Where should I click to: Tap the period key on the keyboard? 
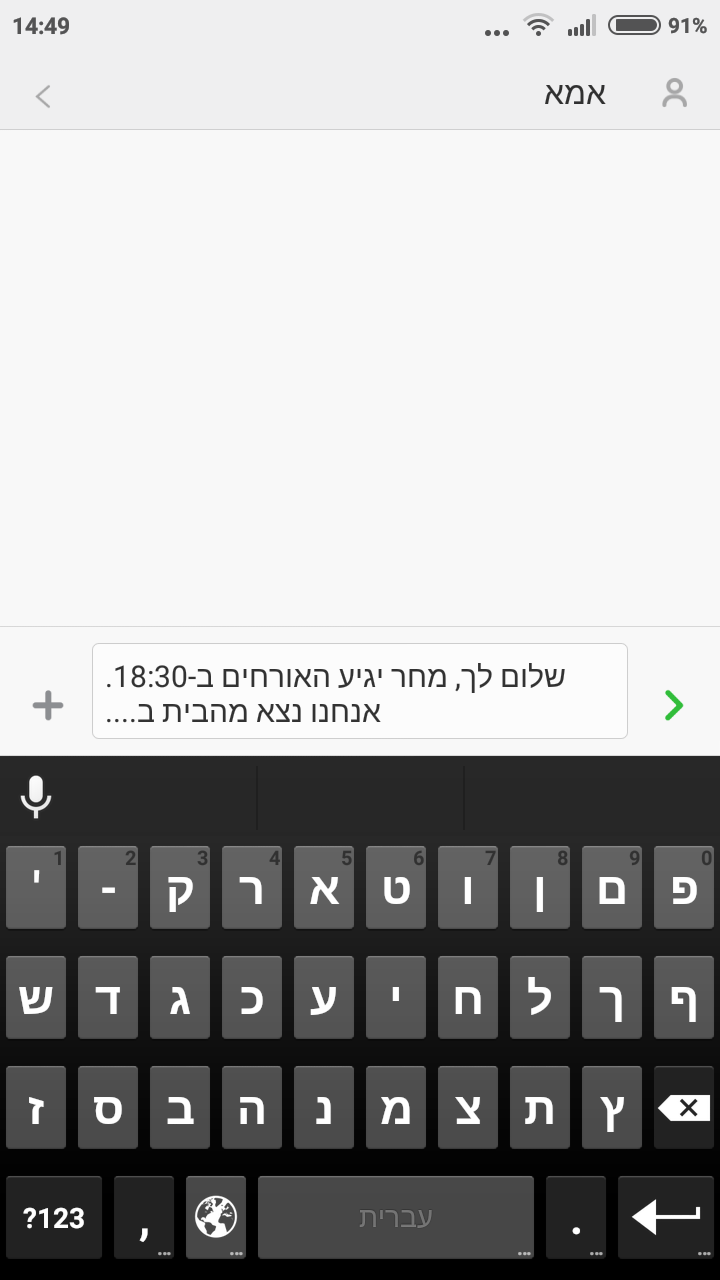576,1217
